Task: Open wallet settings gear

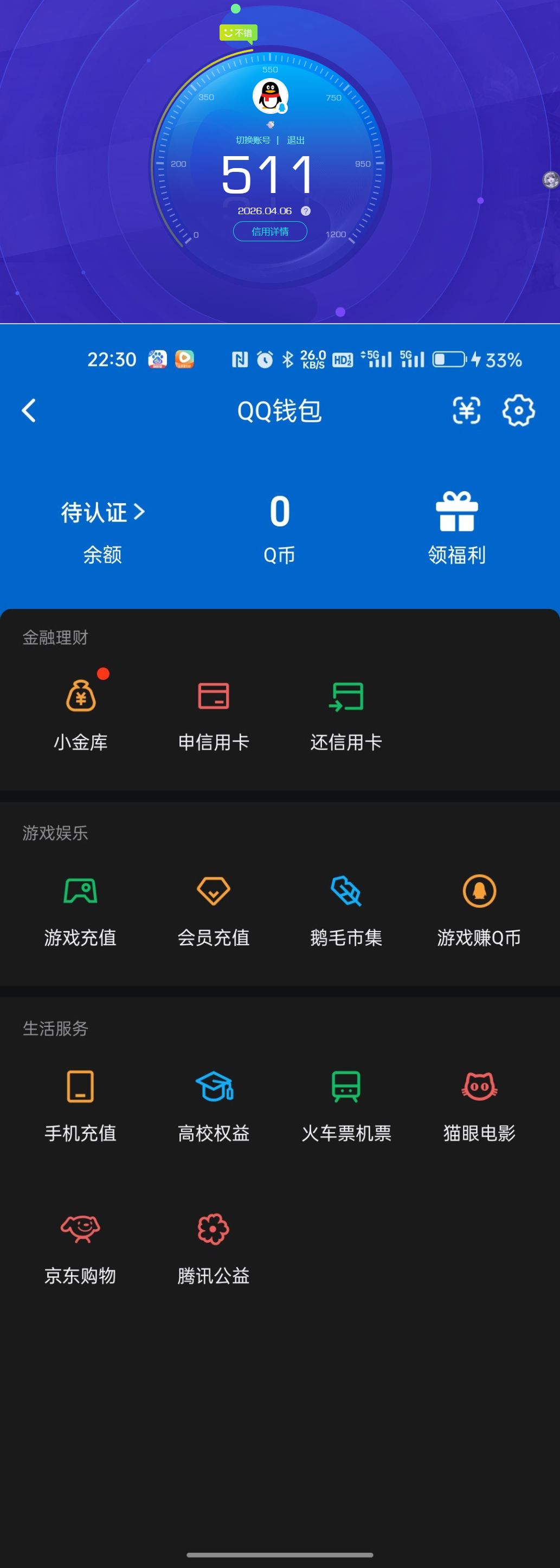Action: point(518,411)
